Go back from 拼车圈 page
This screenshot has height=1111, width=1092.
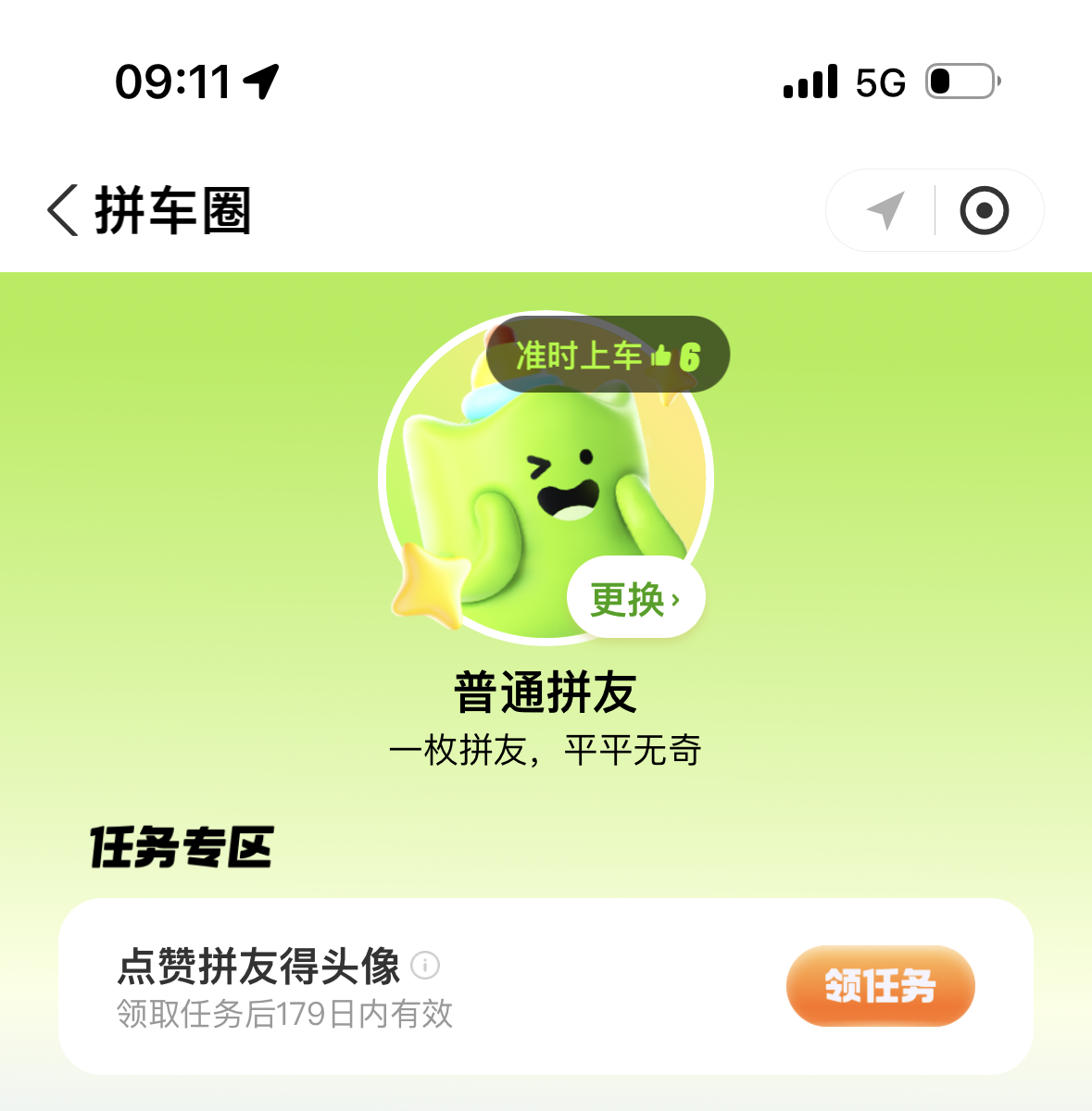tap(63, 210)
